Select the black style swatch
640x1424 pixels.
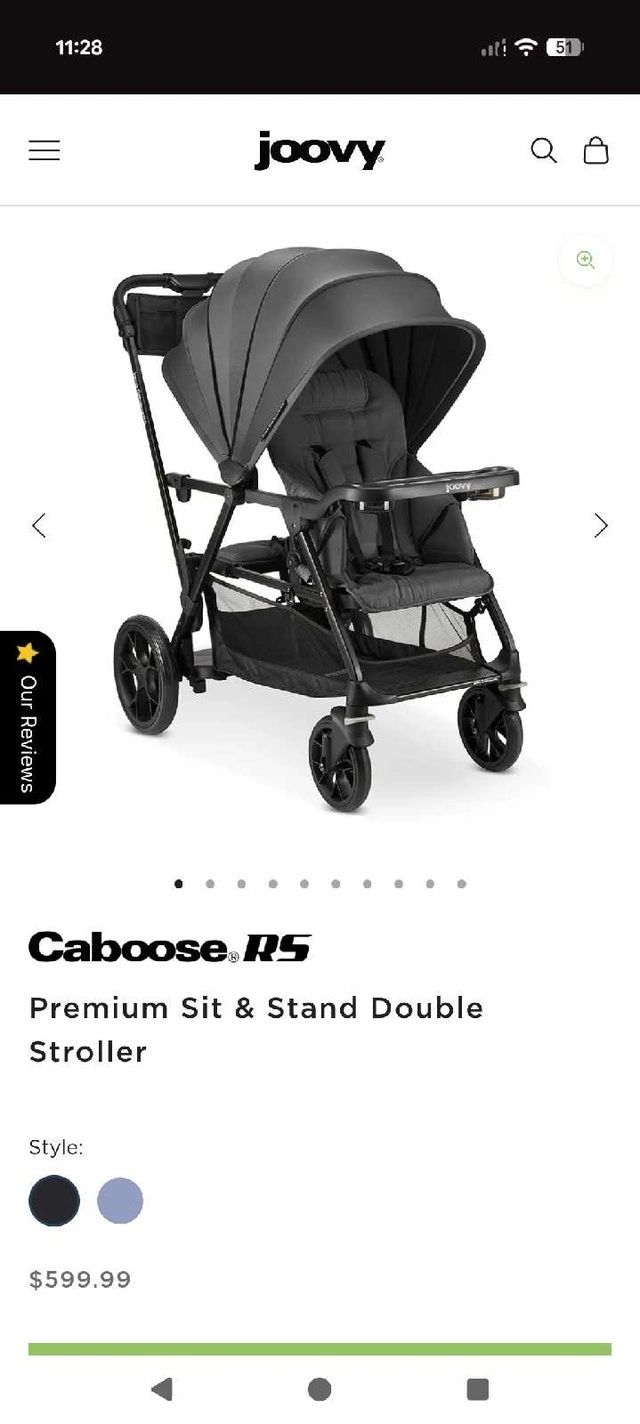[54, 1200]
